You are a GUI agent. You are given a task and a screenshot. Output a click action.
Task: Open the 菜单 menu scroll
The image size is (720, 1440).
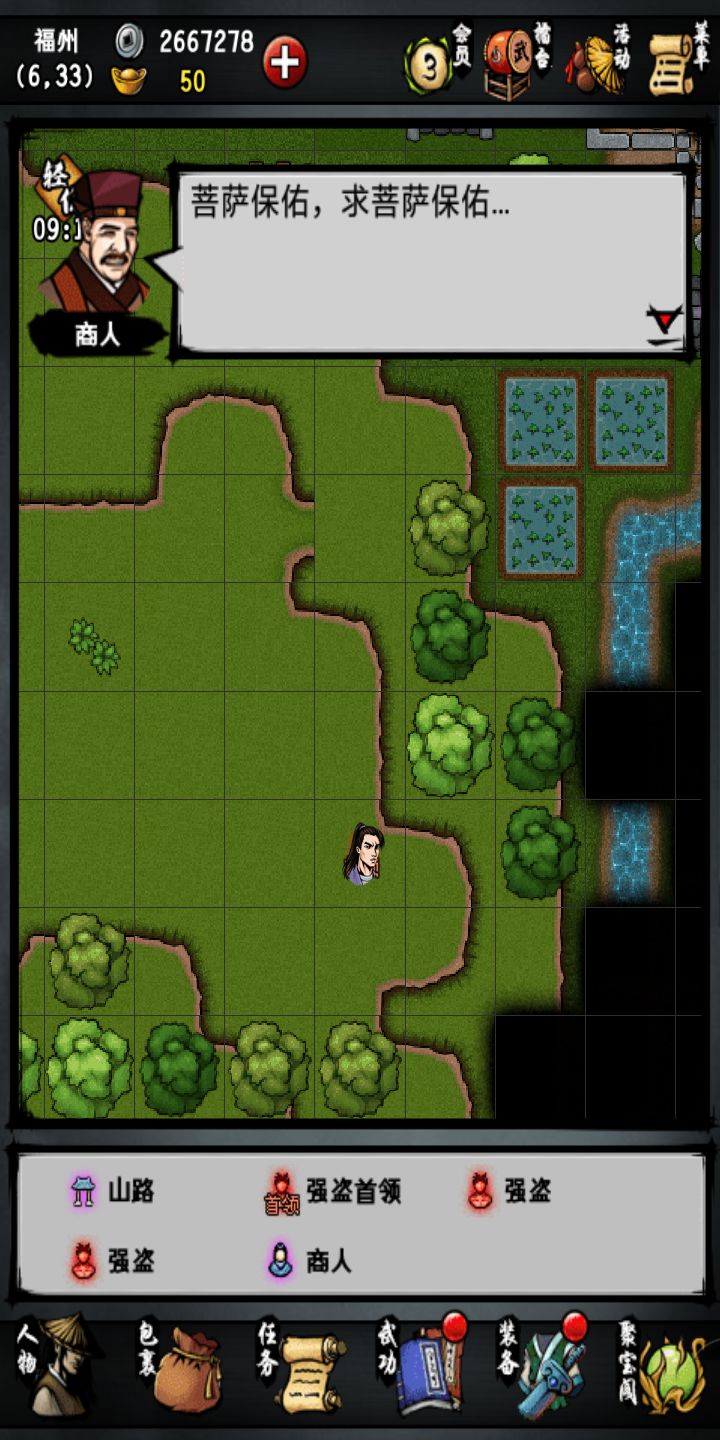tap(676, 62)
